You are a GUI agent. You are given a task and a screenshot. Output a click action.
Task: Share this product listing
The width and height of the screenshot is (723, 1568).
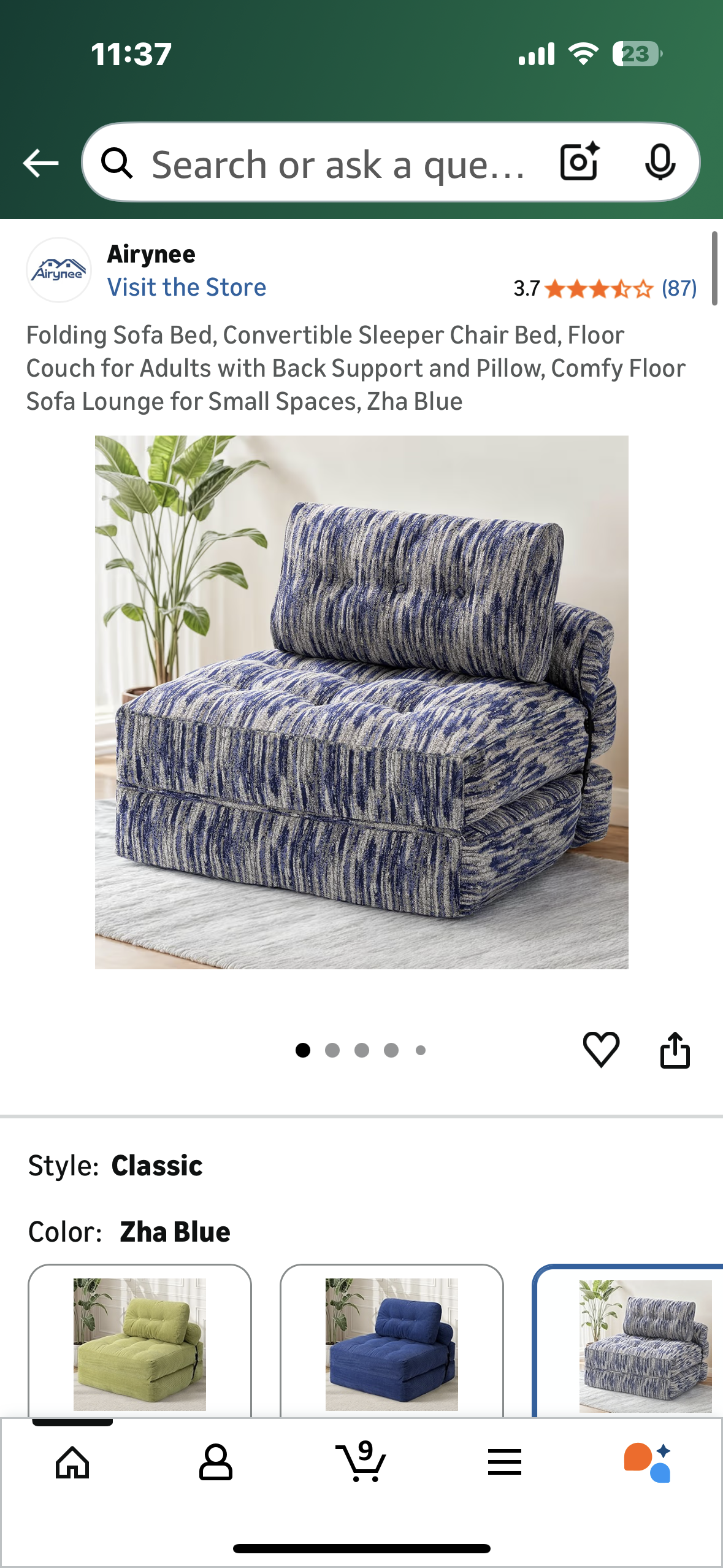pos(675,1049)
